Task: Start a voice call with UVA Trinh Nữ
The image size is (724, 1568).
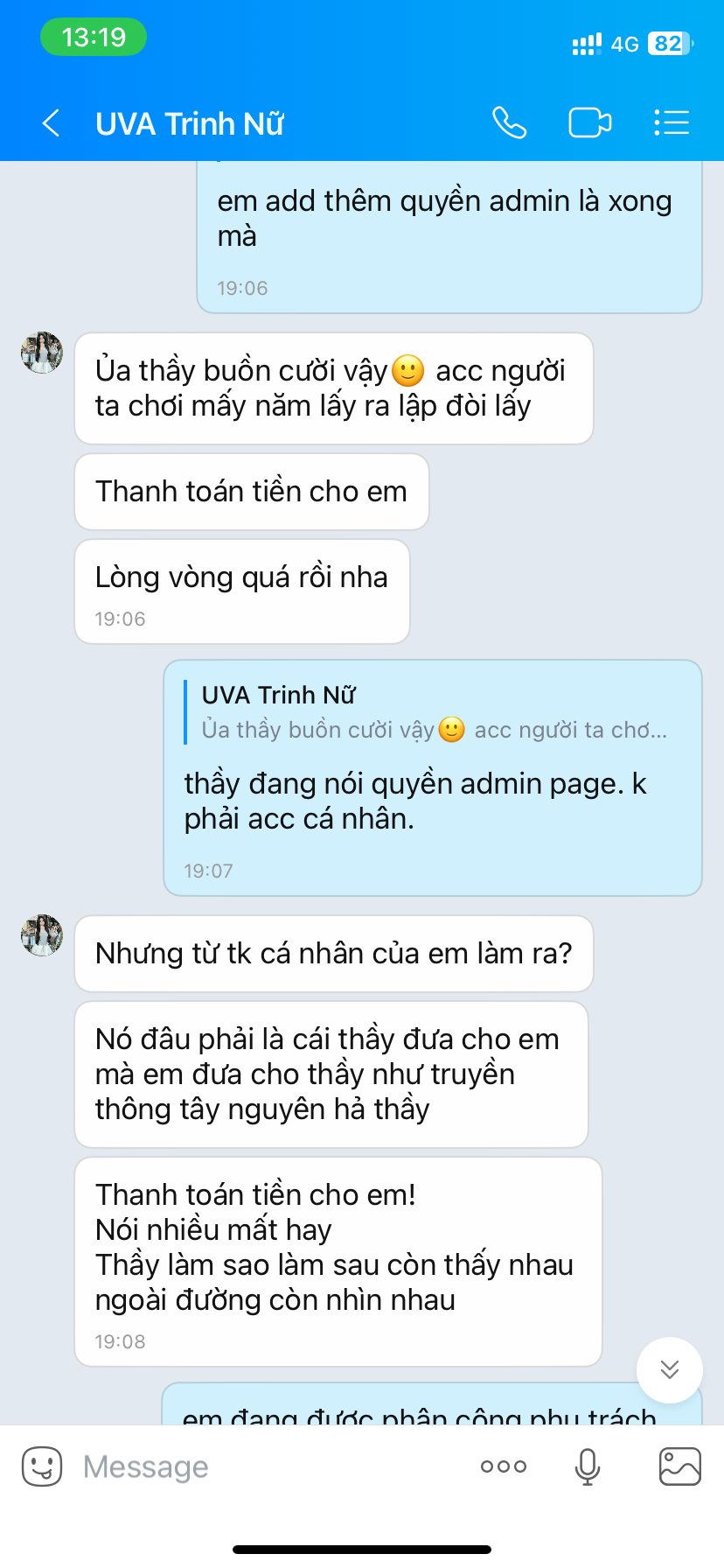Action: [509, 122]
